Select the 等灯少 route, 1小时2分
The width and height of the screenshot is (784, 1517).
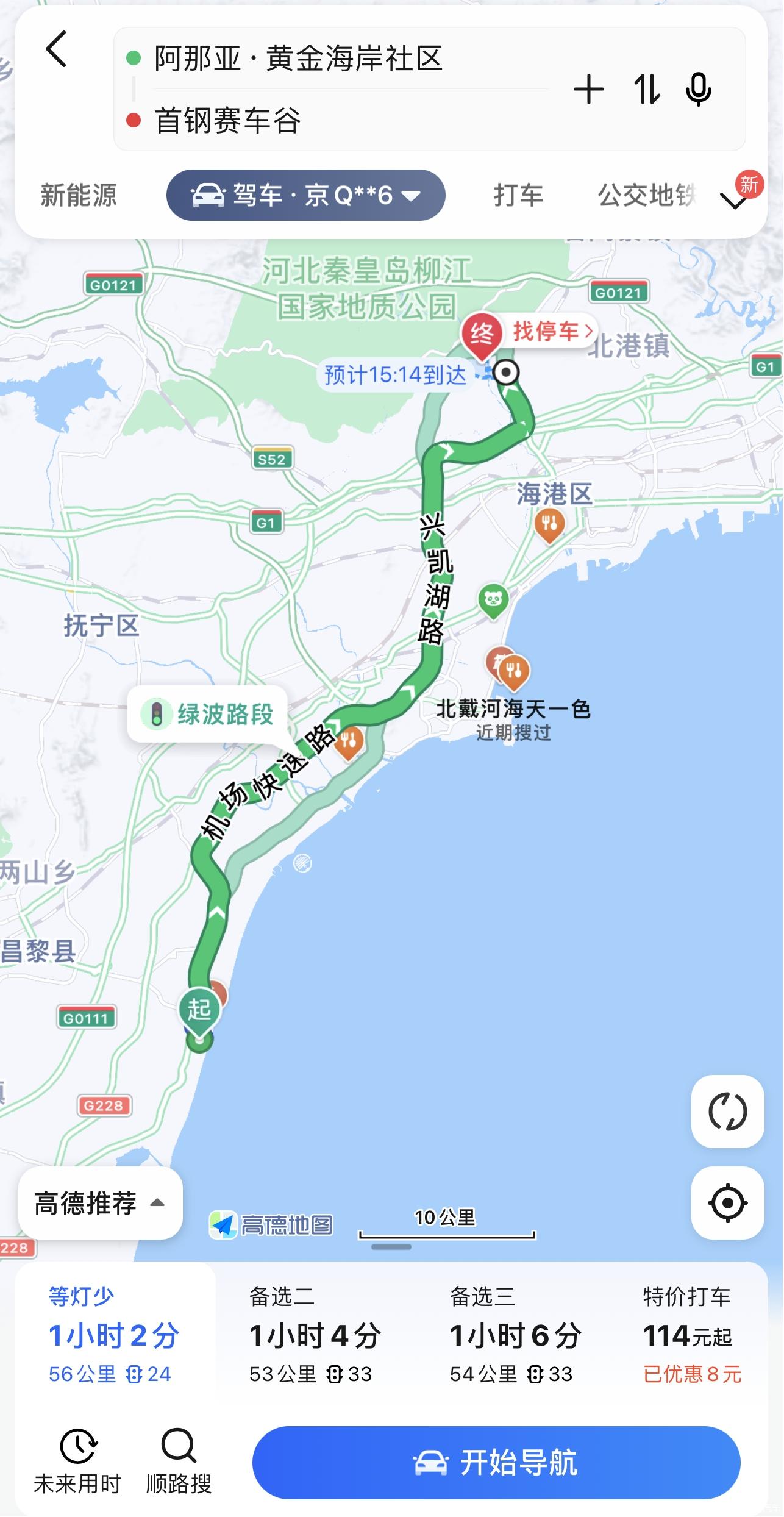tap(113, 1335)
